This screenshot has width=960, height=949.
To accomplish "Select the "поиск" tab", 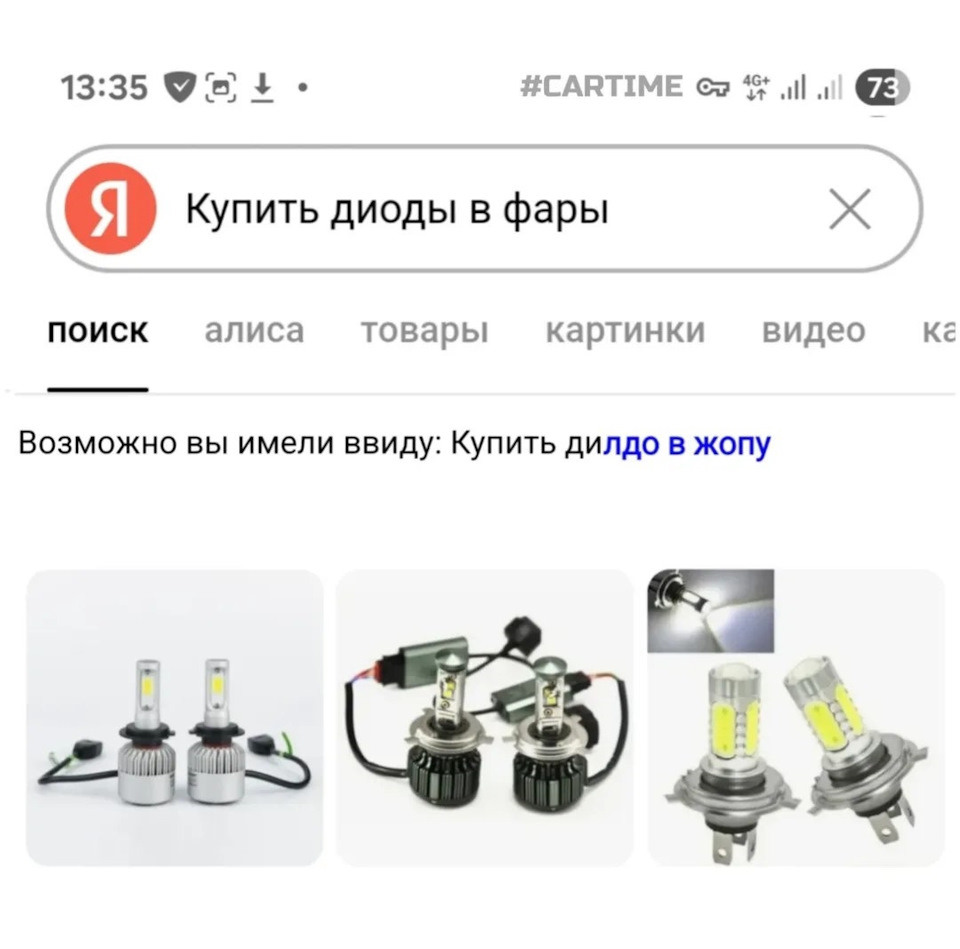I will pos(98,331).
